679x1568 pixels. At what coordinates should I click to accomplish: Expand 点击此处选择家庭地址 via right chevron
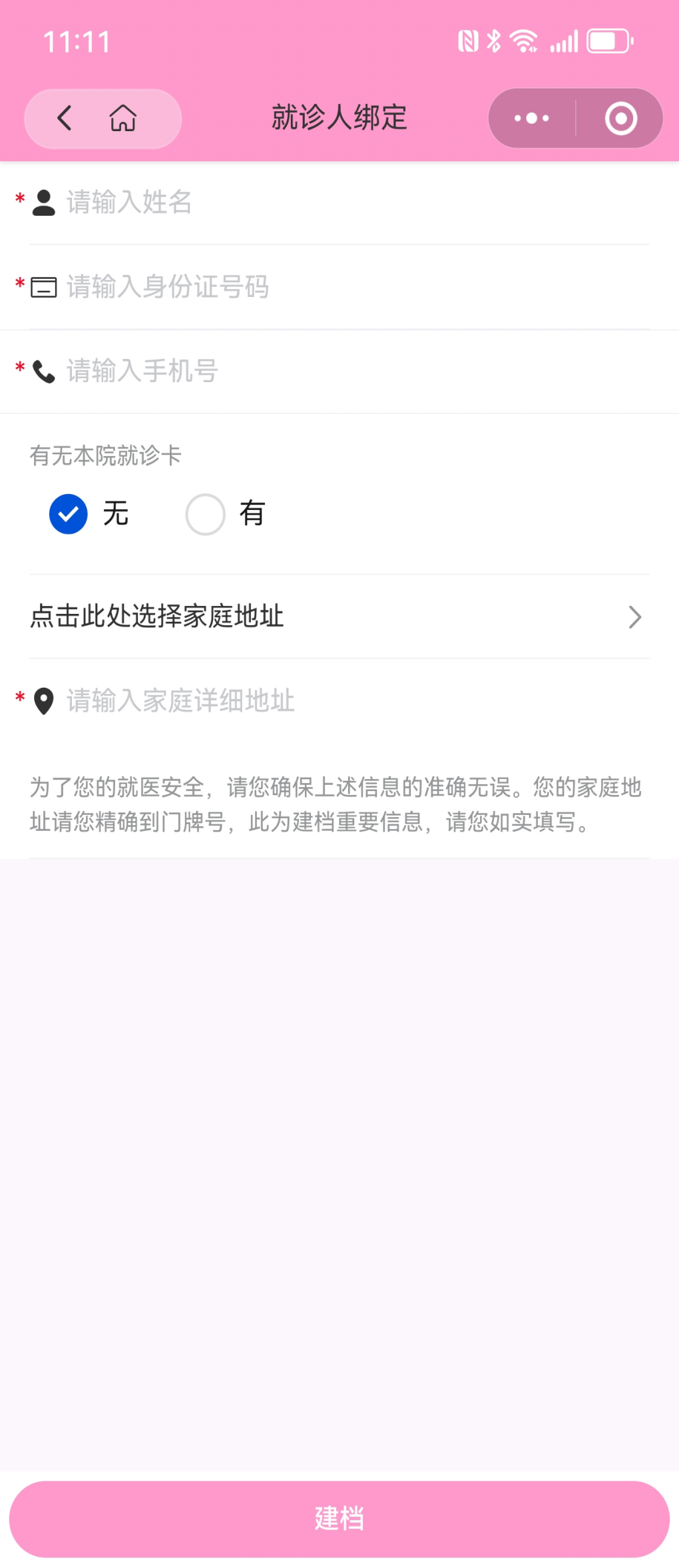coord(634,617)
